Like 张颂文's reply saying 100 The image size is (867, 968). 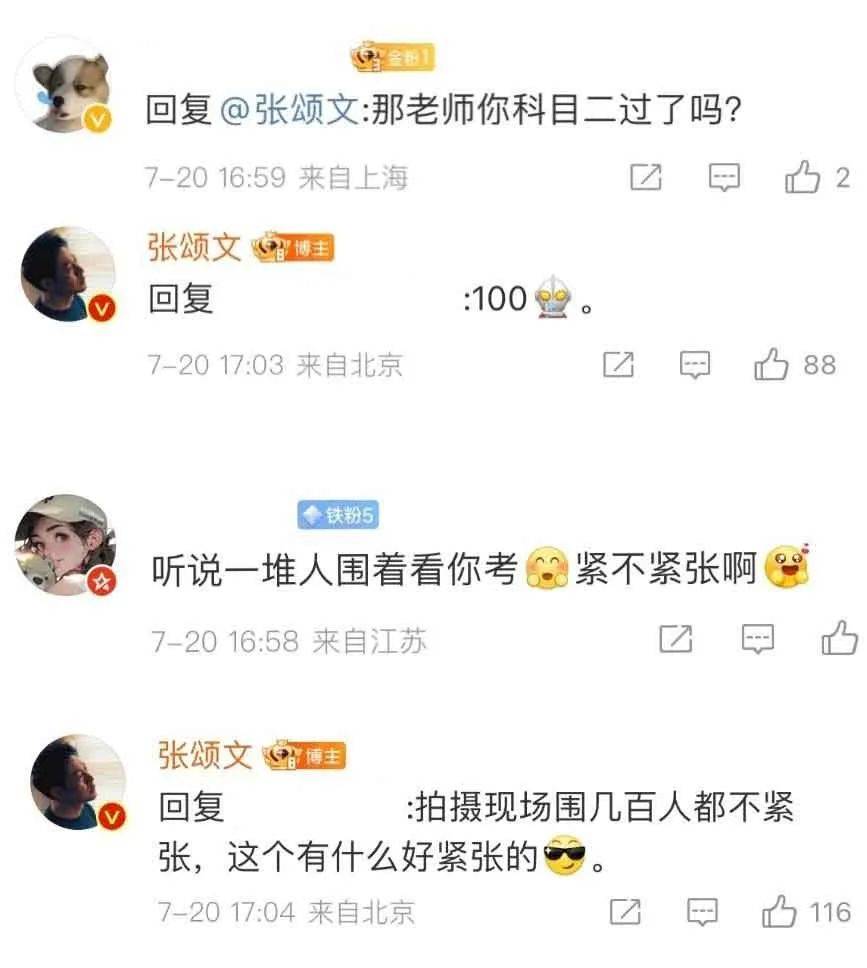pyautogui.click(x=772, y=365)
